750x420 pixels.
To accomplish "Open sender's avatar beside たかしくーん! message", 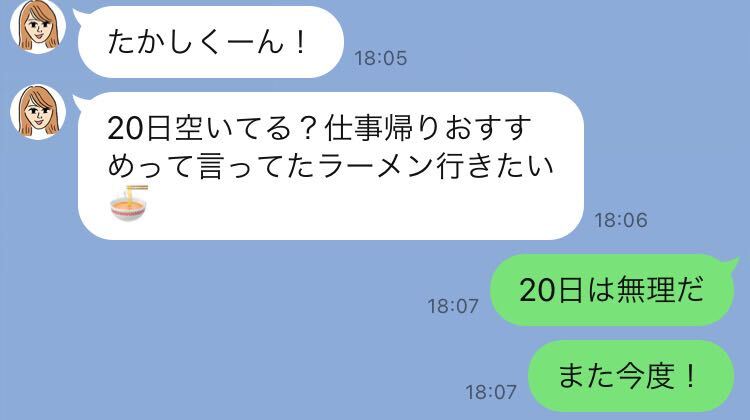I will (39, 27).
